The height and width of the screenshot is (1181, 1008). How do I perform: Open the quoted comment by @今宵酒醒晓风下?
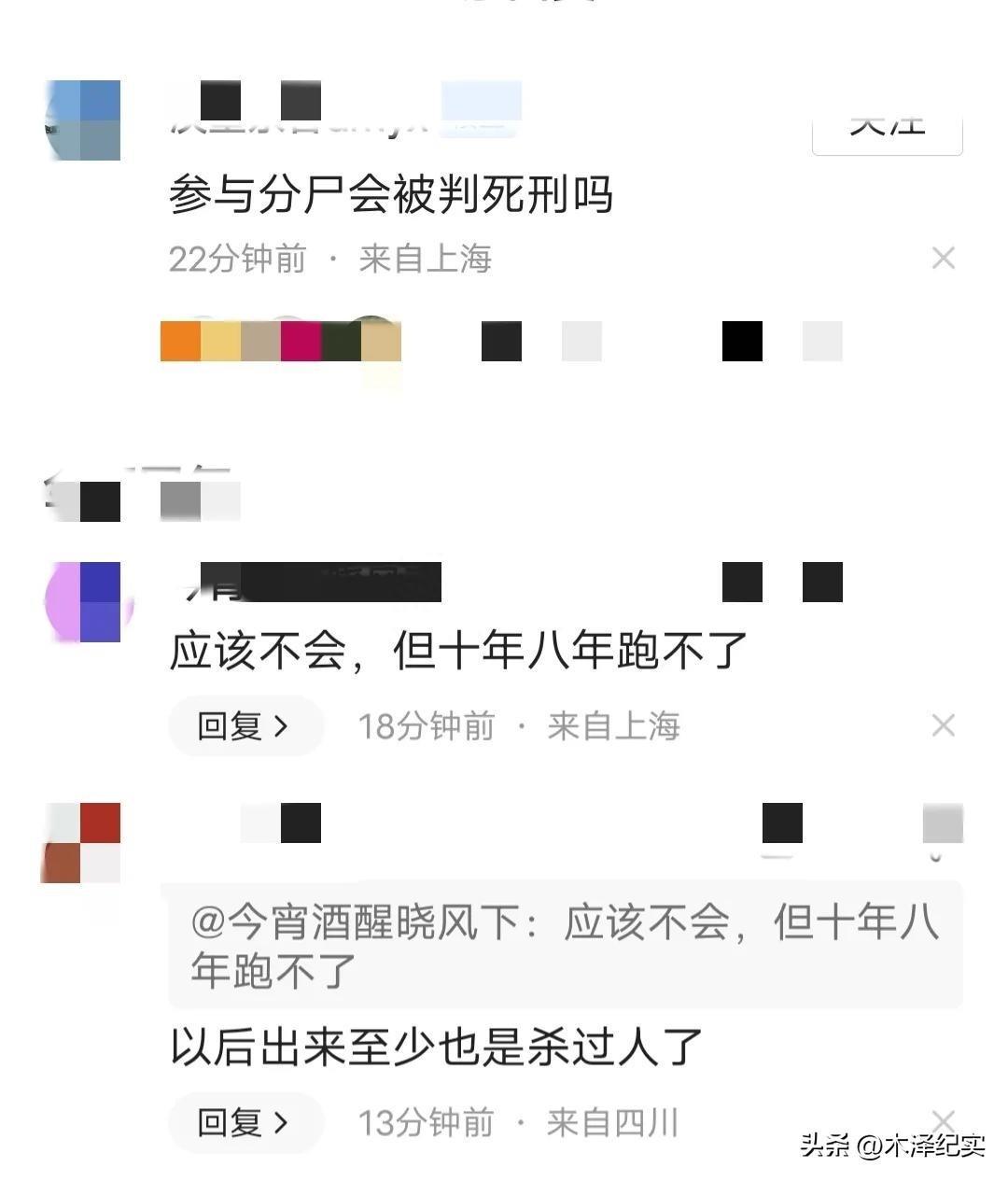click(x=565, y=945)
